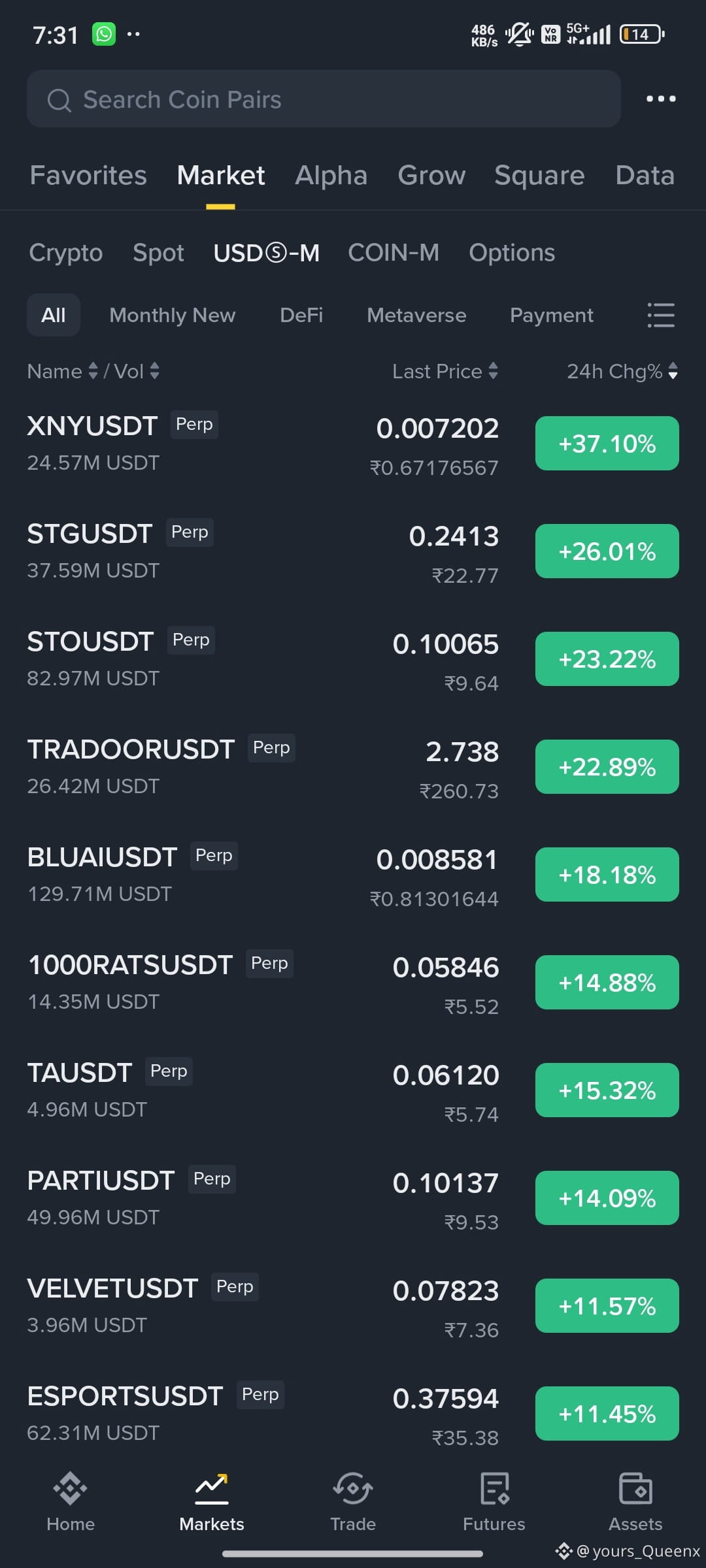Go to the Home tab

(71, 1501)
